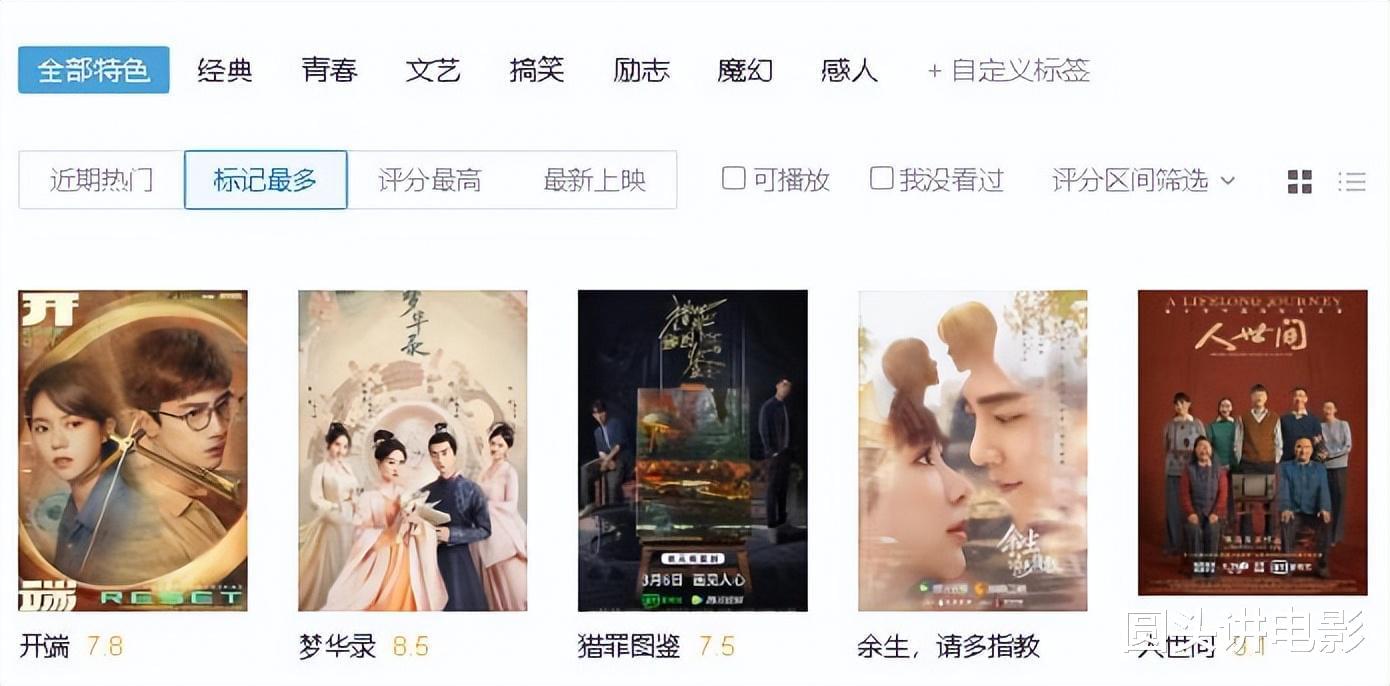Image resolution: width=1390 pixels, height=686 pixels.
Task: Add a custom tag with 自定义标签
Action: pos(1008,70)
